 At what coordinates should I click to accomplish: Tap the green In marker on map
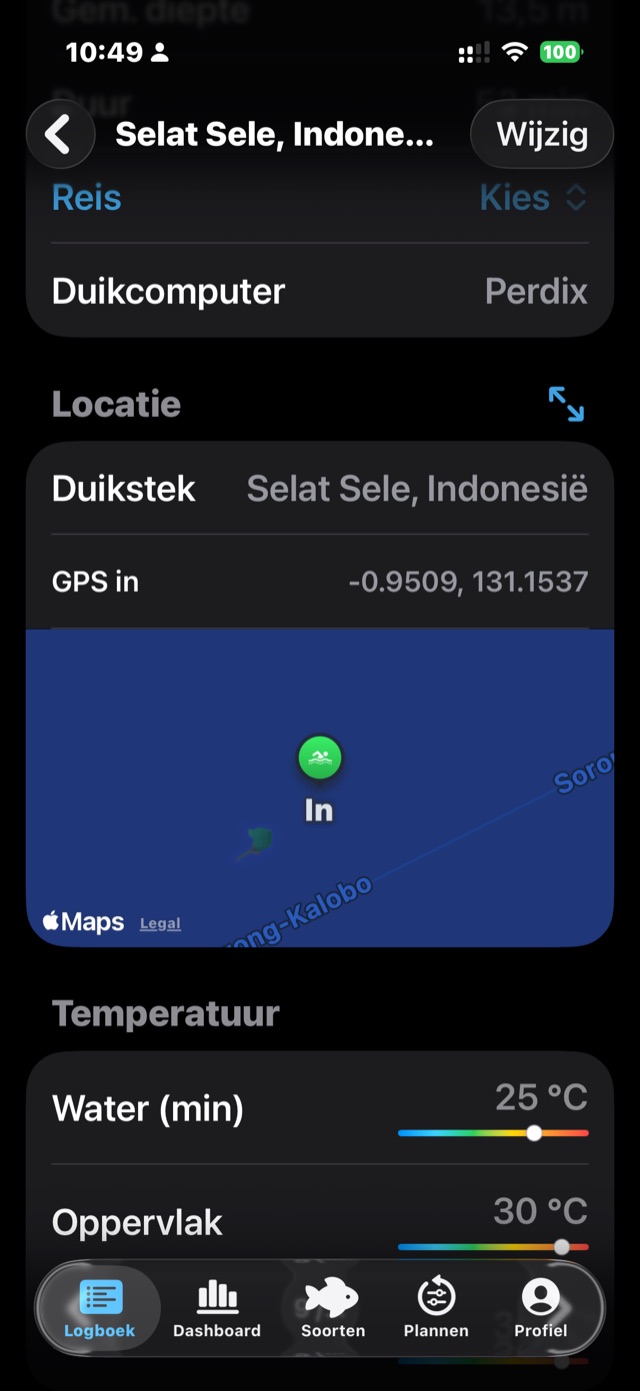coord(320,758)
